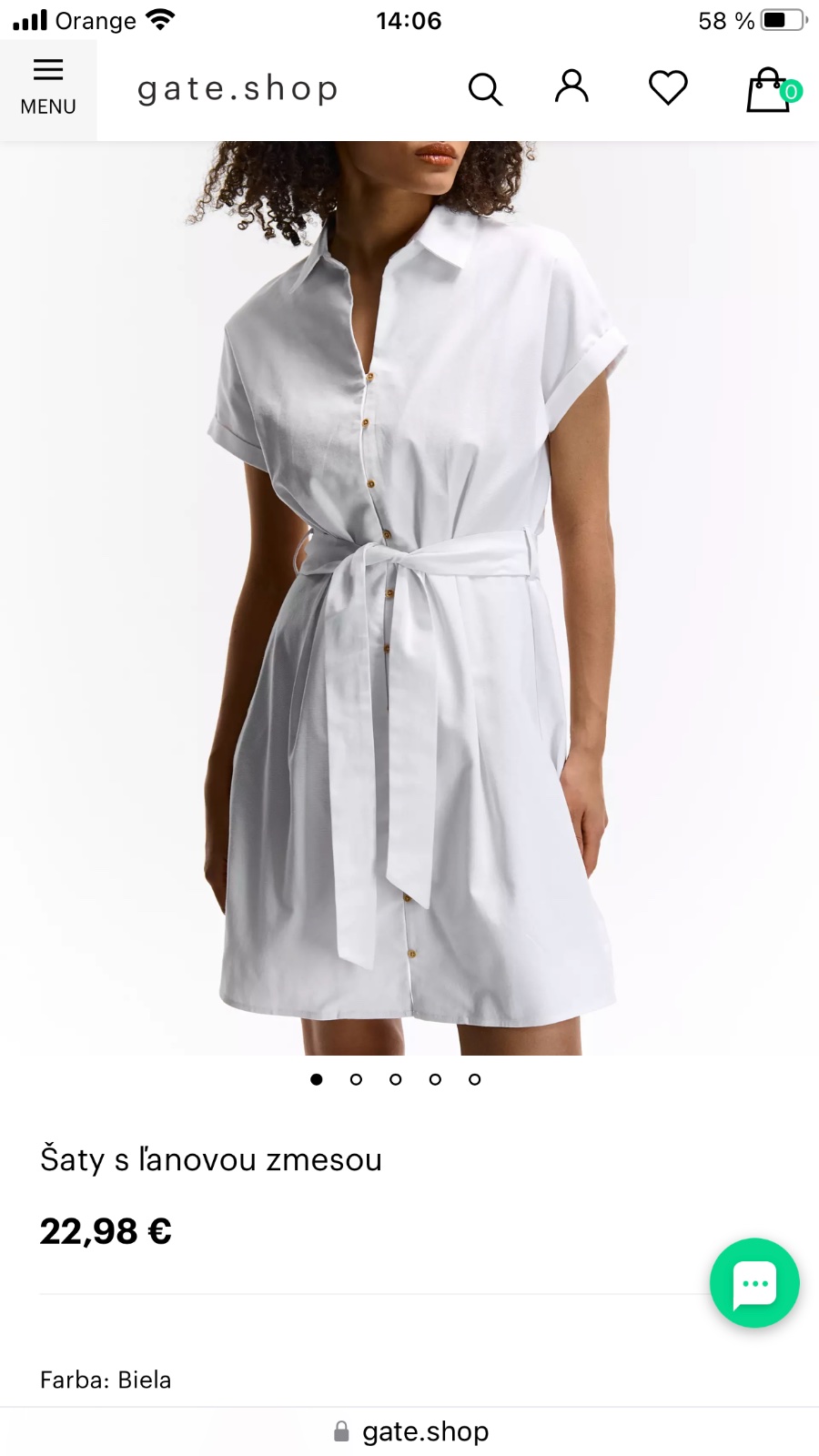Jump to the fifth image dot
819x1456 pixels.
[475, 1079]
